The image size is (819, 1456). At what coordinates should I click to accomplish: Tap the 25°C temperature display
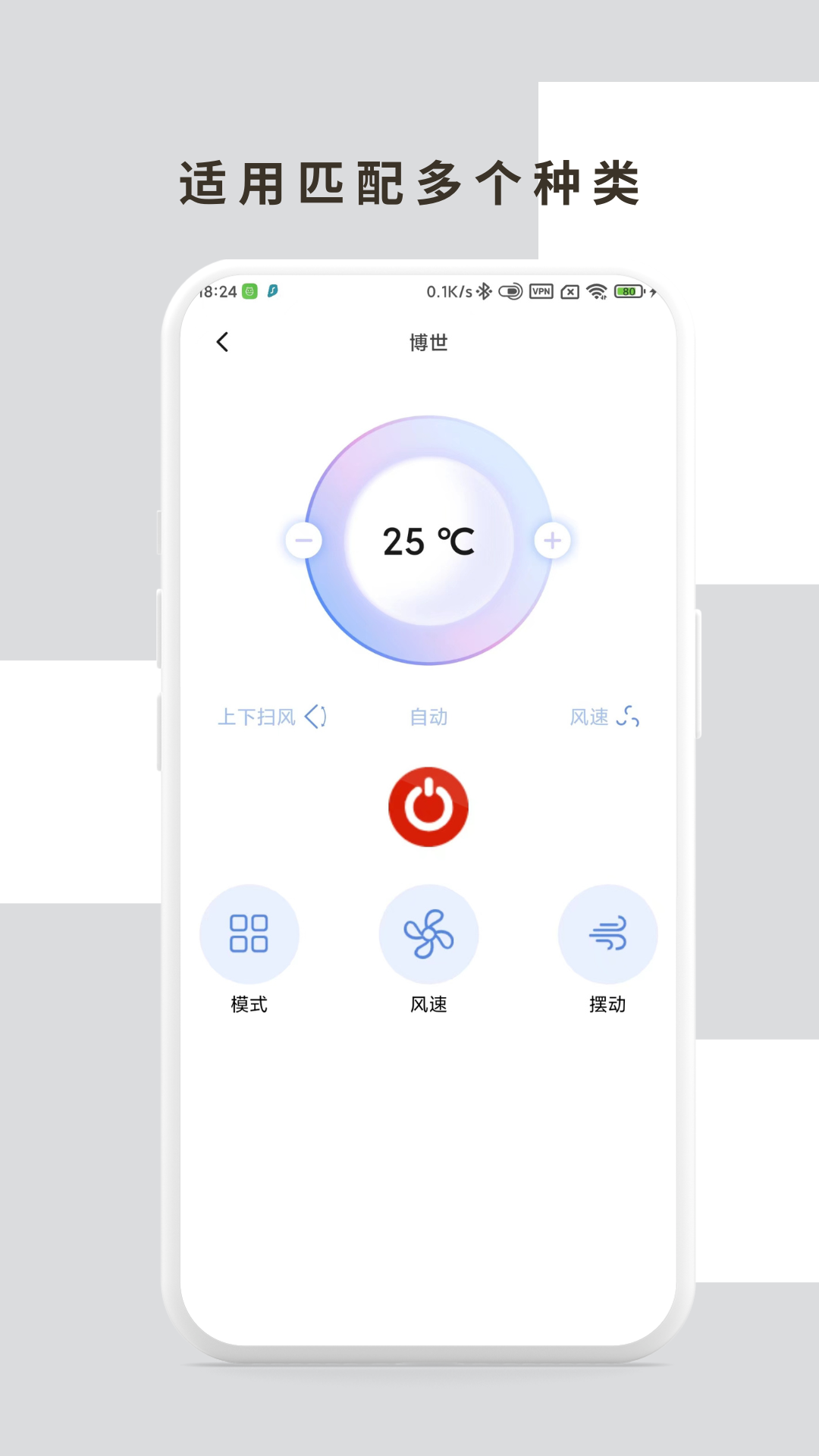(x=429, y=540)
